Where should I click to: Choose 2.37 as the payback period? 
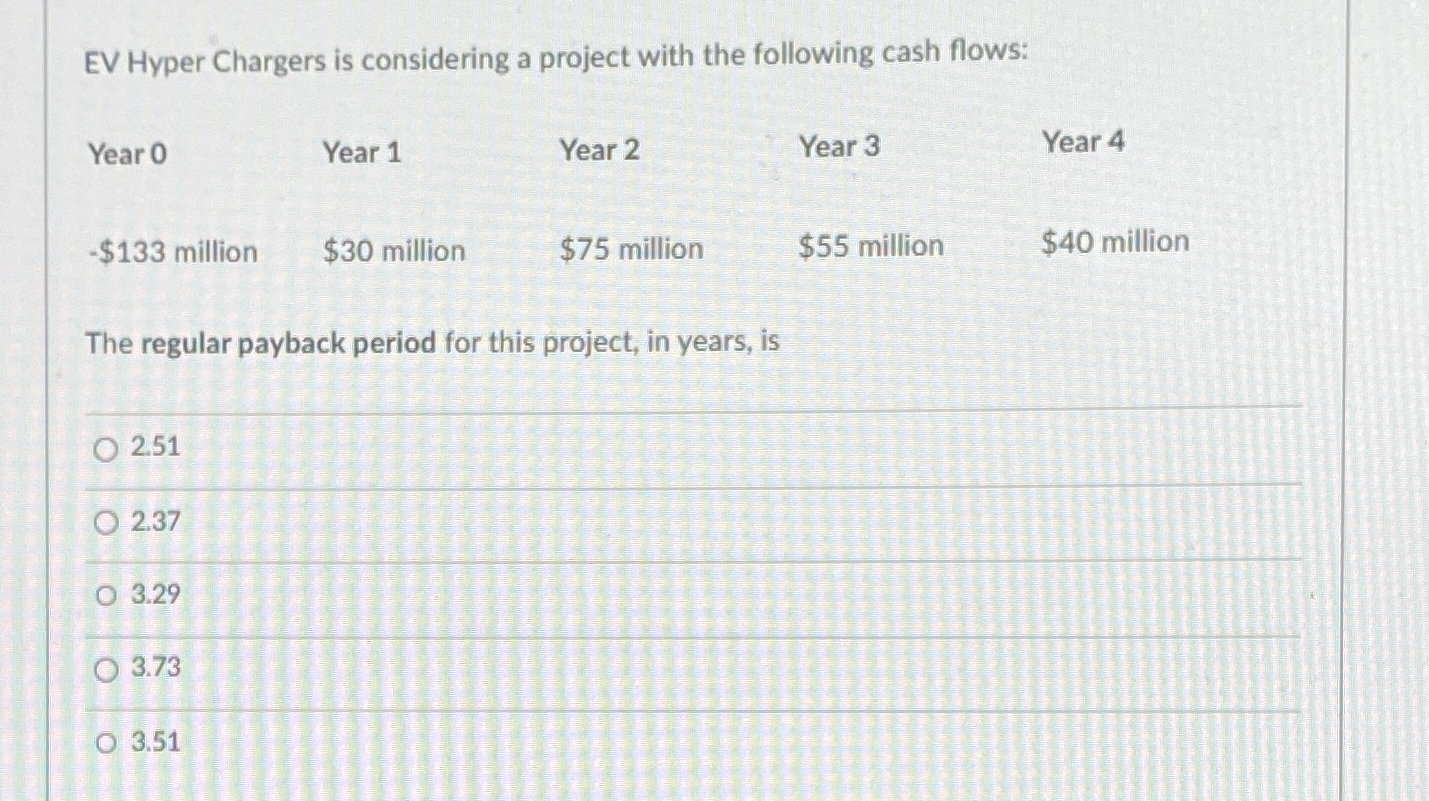click(x=107, y=522)
